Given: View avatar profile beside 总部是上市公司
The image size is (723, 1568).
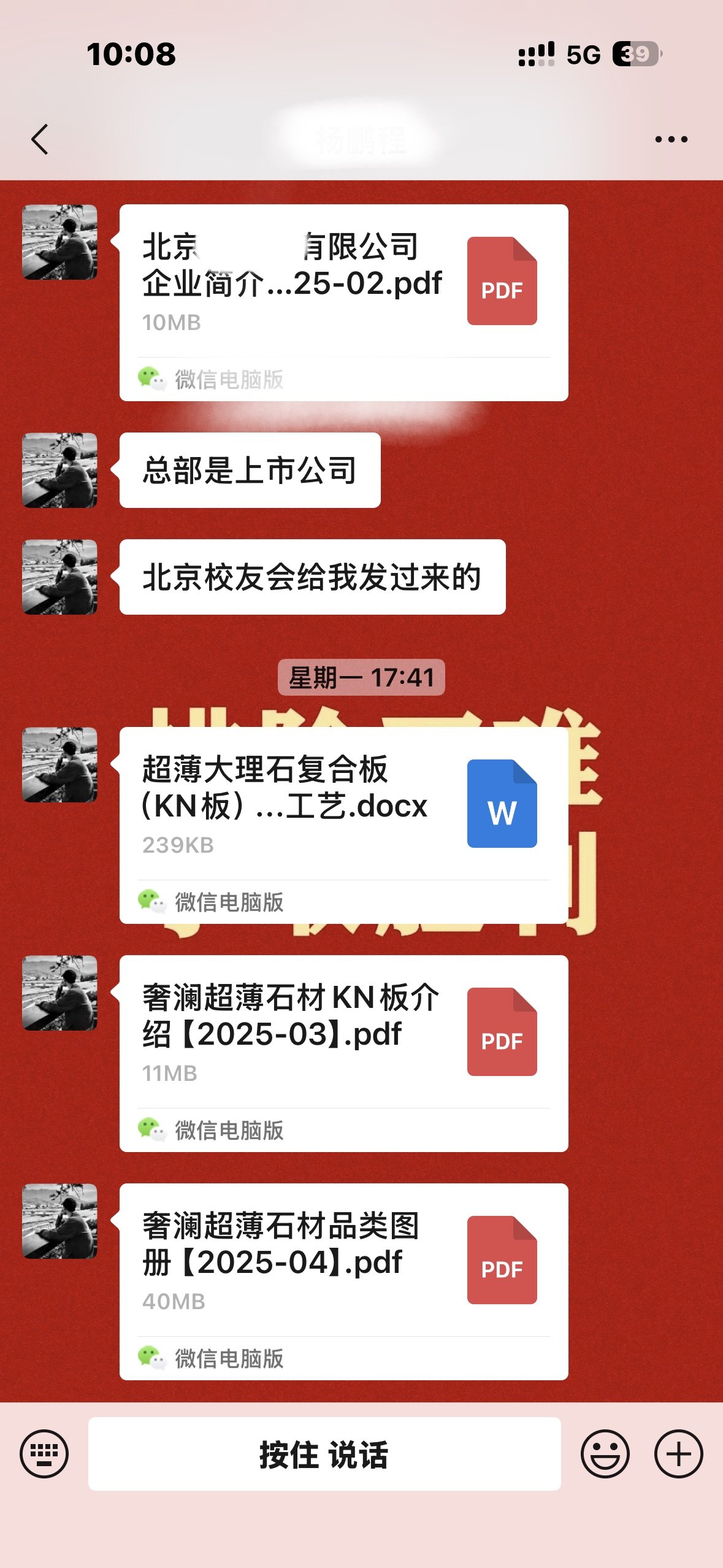Looking at the screenshot, I should 59,470.
